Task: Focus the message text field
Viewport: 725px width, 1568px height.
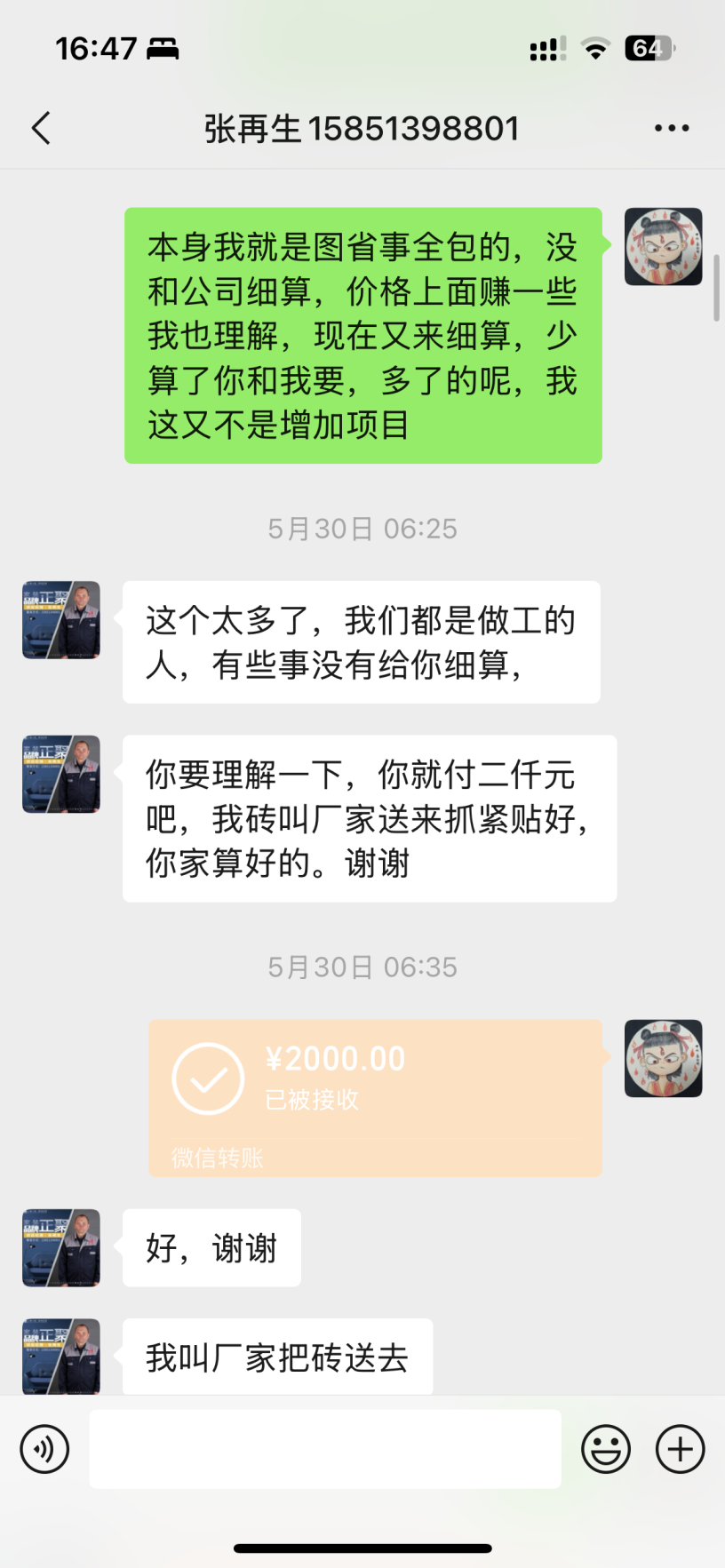Action: tap(325, 1449)
